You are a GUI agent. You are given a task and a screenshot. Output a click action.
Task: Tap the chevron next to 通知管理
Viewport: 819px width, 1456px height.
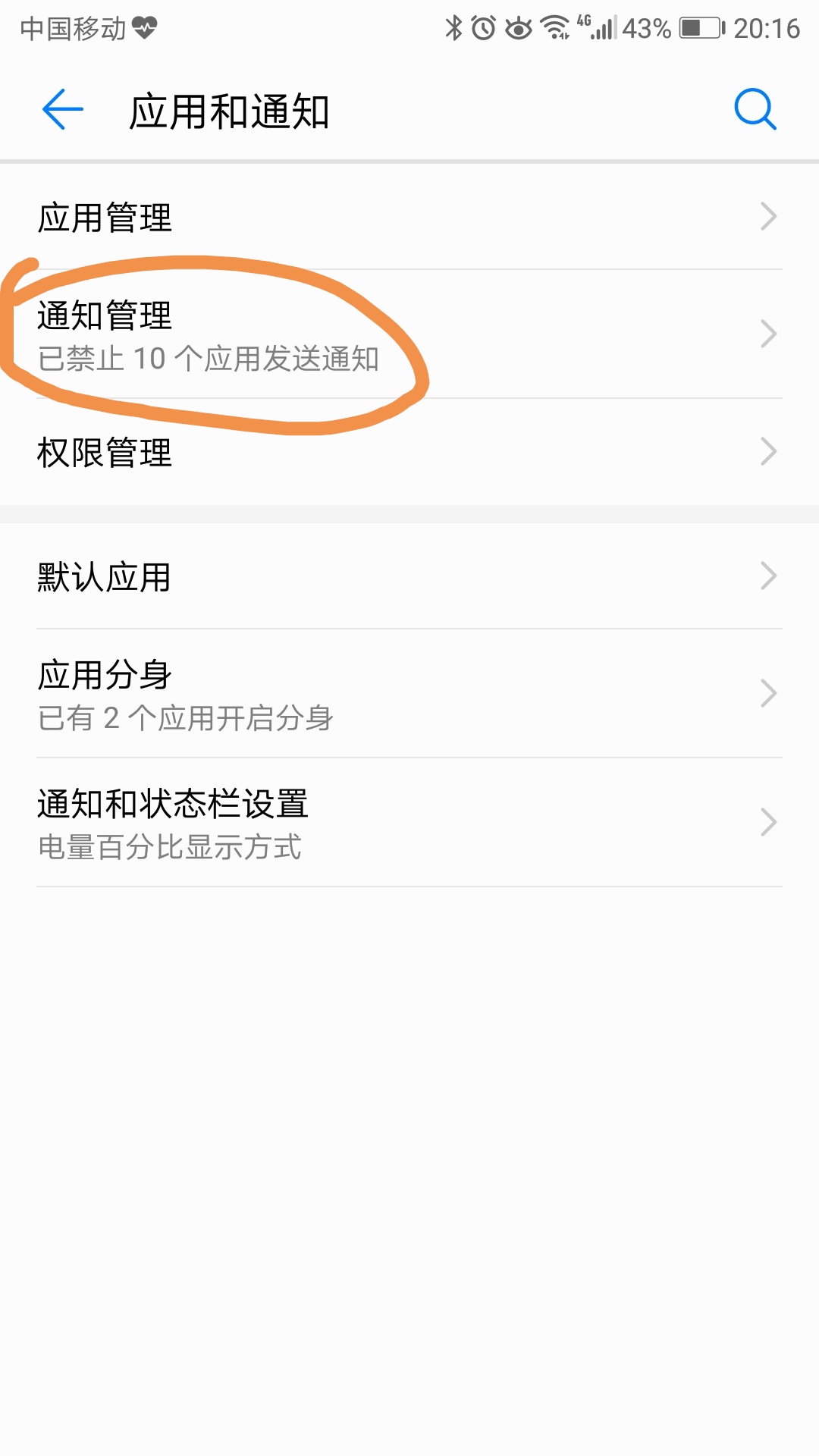click(x=769, y=334)
